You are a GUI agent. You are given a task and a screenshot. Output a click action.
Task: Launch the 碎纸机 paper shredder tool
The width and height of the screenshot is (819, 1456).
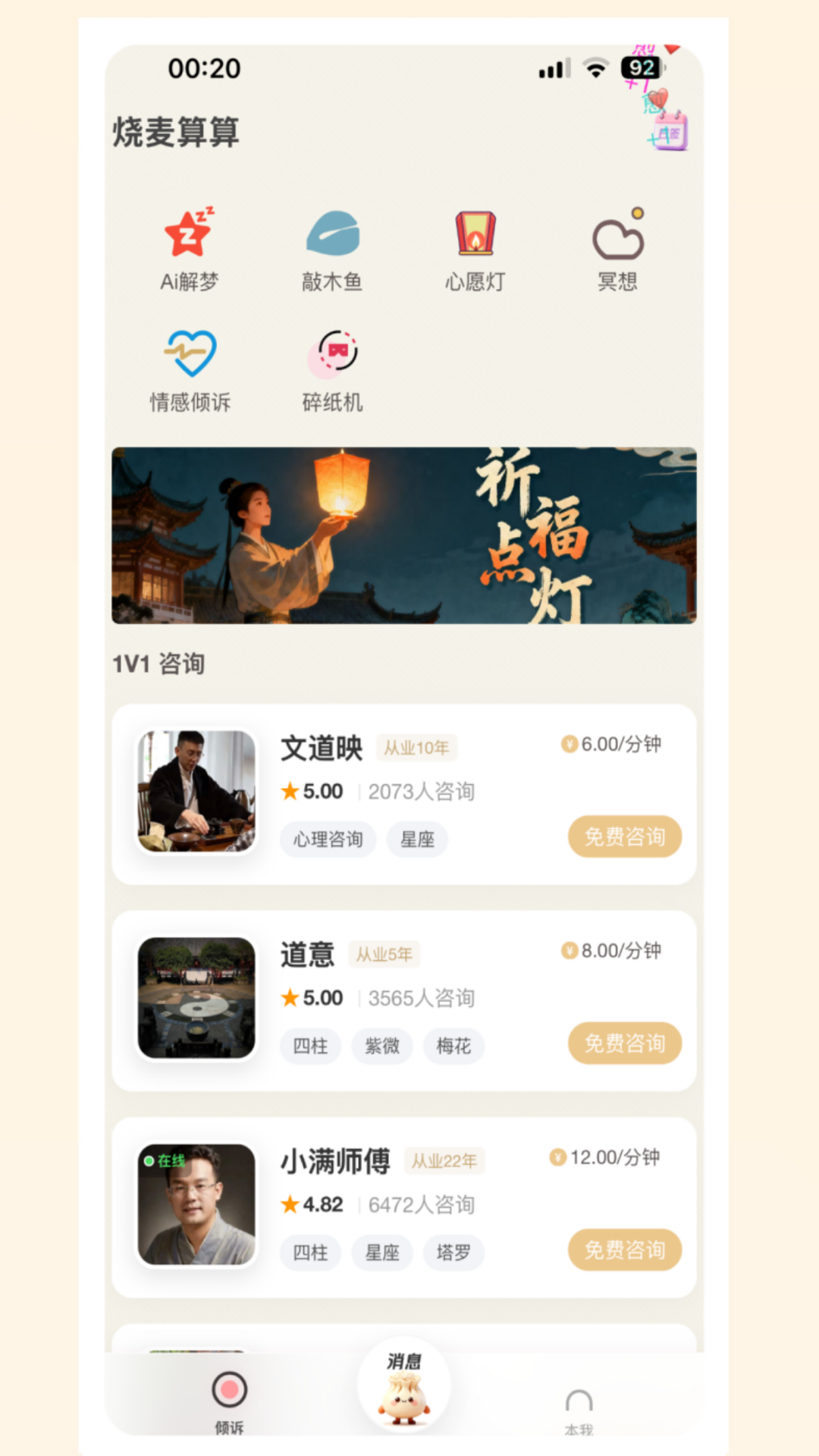332,369
